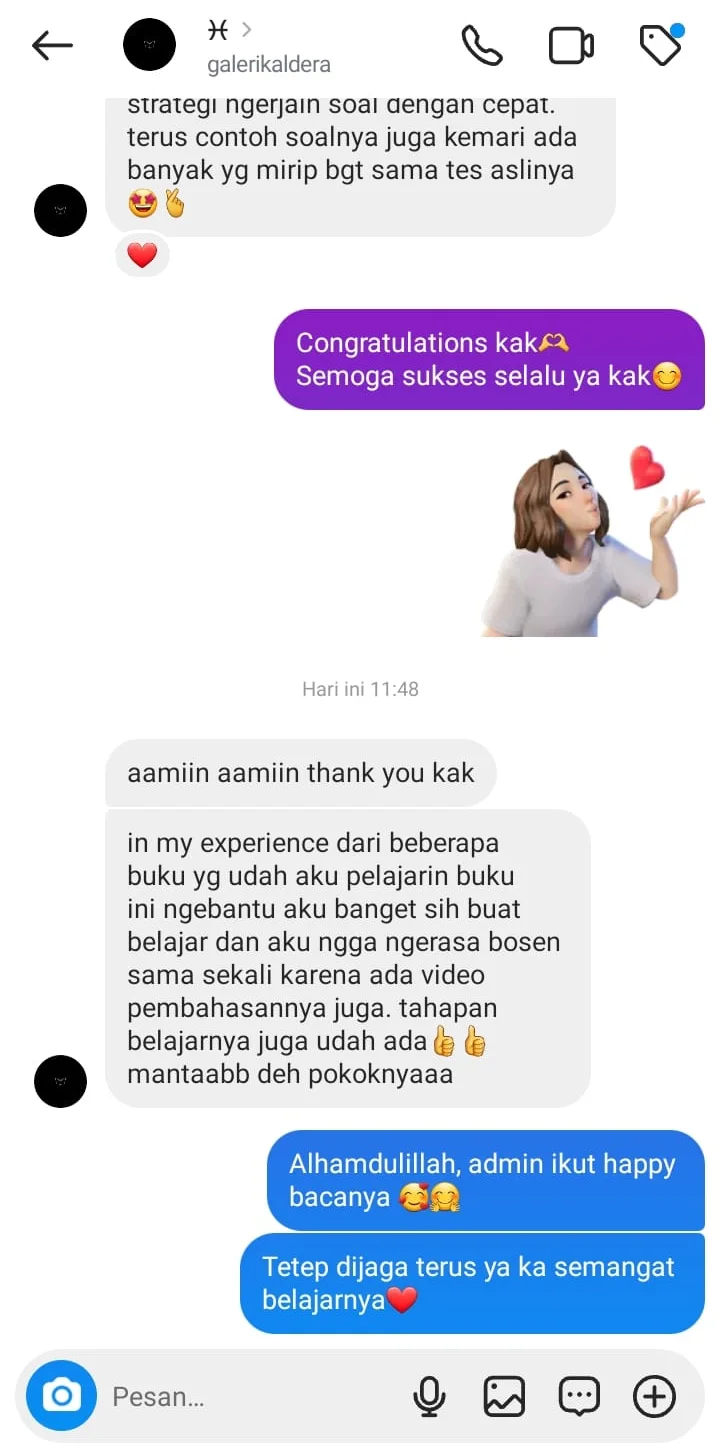Viewport: 720px width, 1453px height.
Task: Start a voice call
Action: pyautogui.click(x=481, y=46)
